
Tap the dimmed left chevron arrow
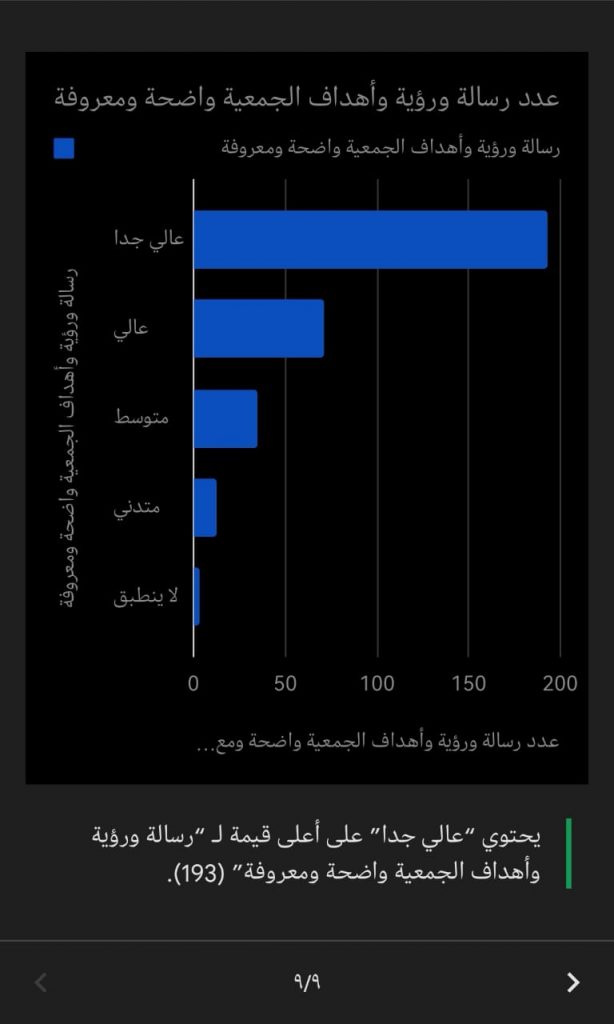[x=40, y=982]
